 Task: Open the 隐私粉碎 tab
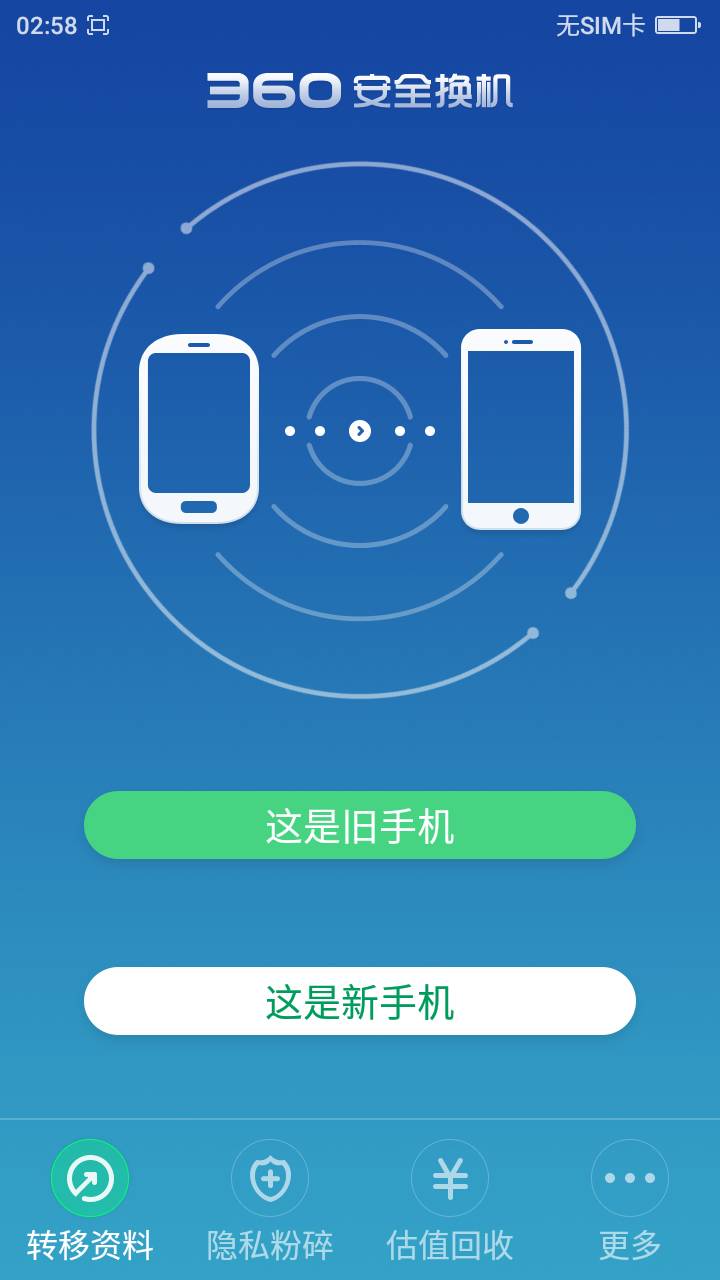pyautogui.click(x=270, y=1200)
